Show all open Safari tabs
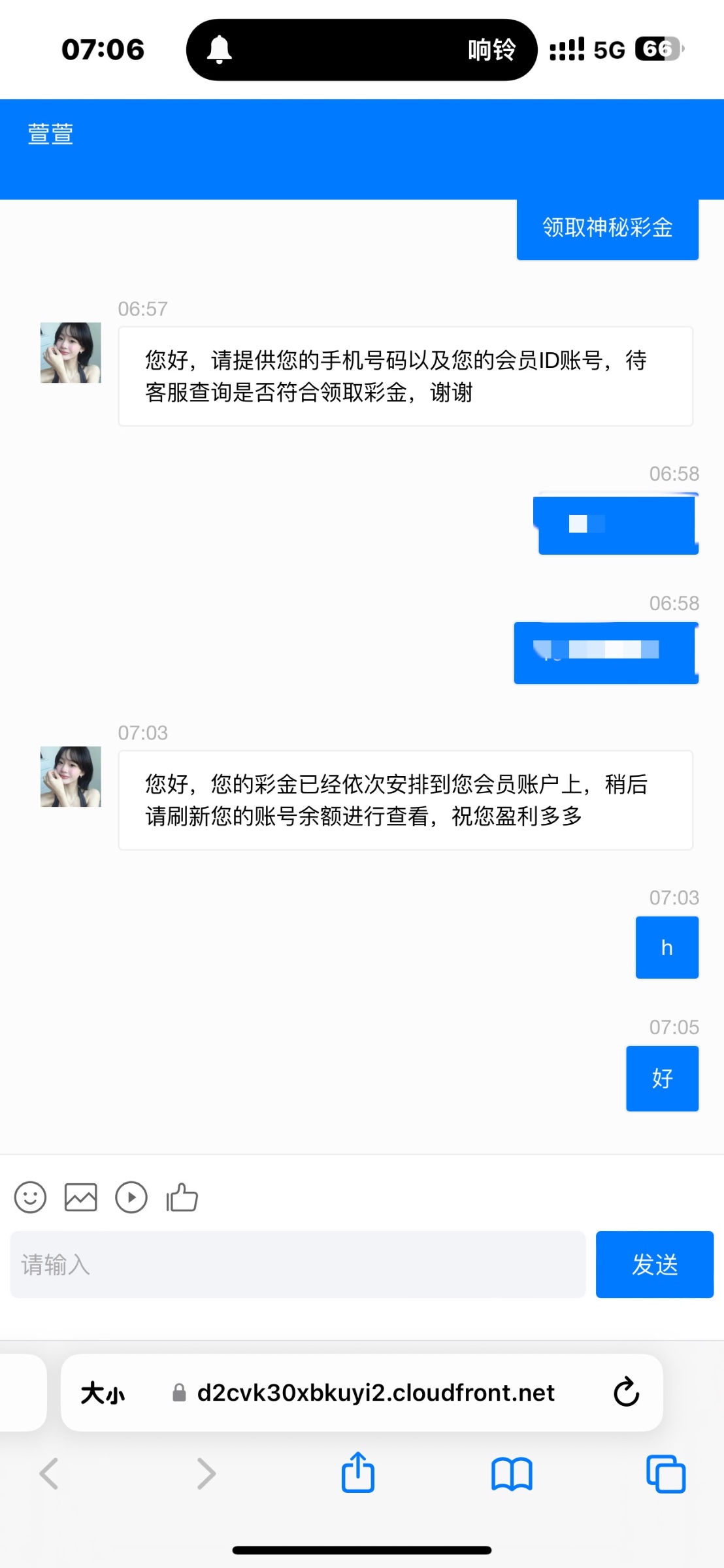724x1568 pixels. [x=665, y=1474]
